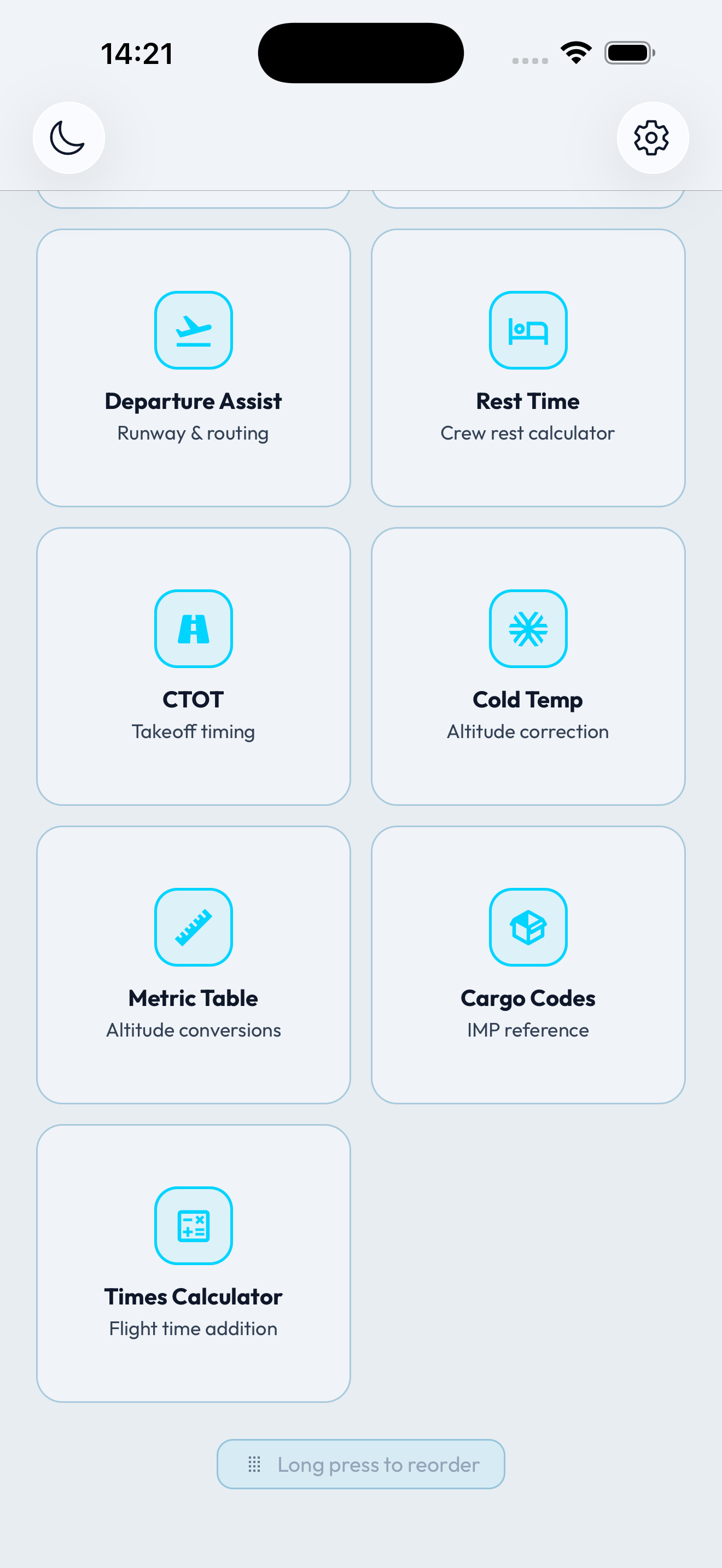The height and width of the screenshot is (1568, 722).
Task: Select the Cold Temp altitude correction card
Action: click(x=528, y=666)
